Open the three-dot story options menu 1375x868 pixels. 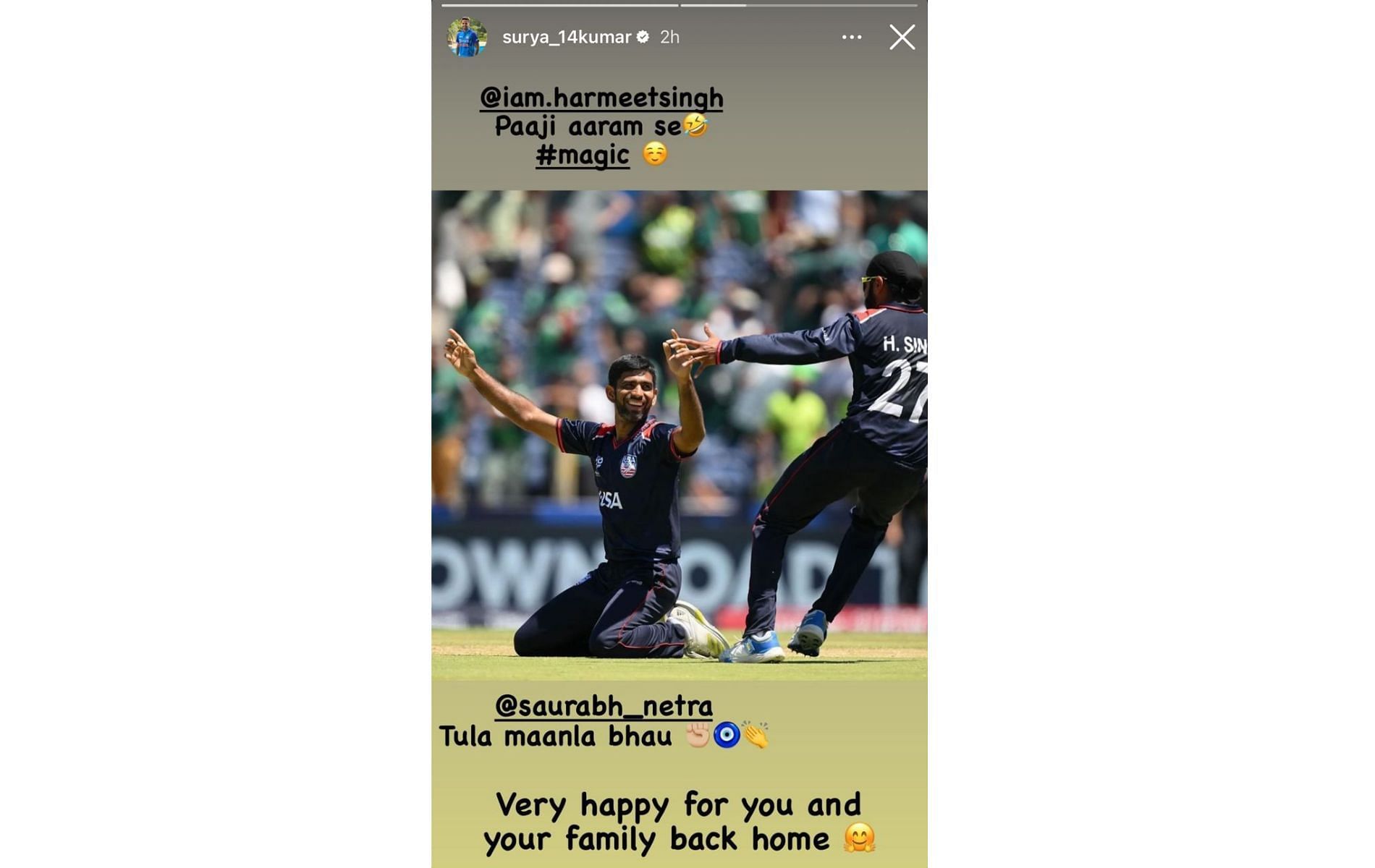(x=852, y=37)
